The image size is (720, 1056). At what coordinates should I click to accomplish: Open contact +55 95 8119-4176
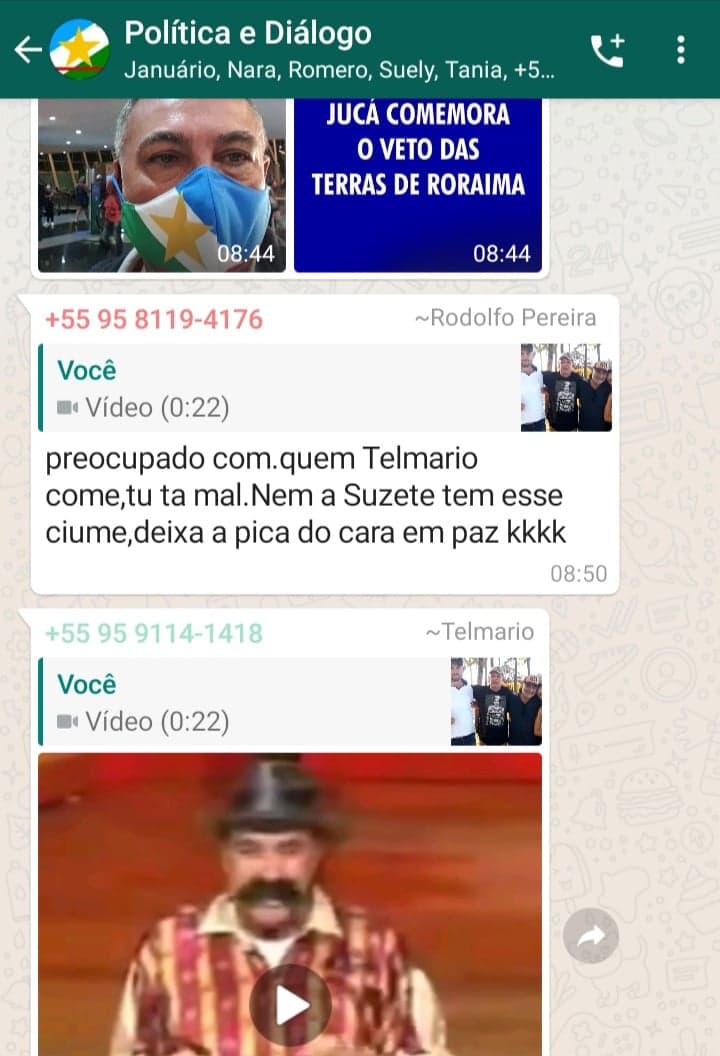coord(154,320)
